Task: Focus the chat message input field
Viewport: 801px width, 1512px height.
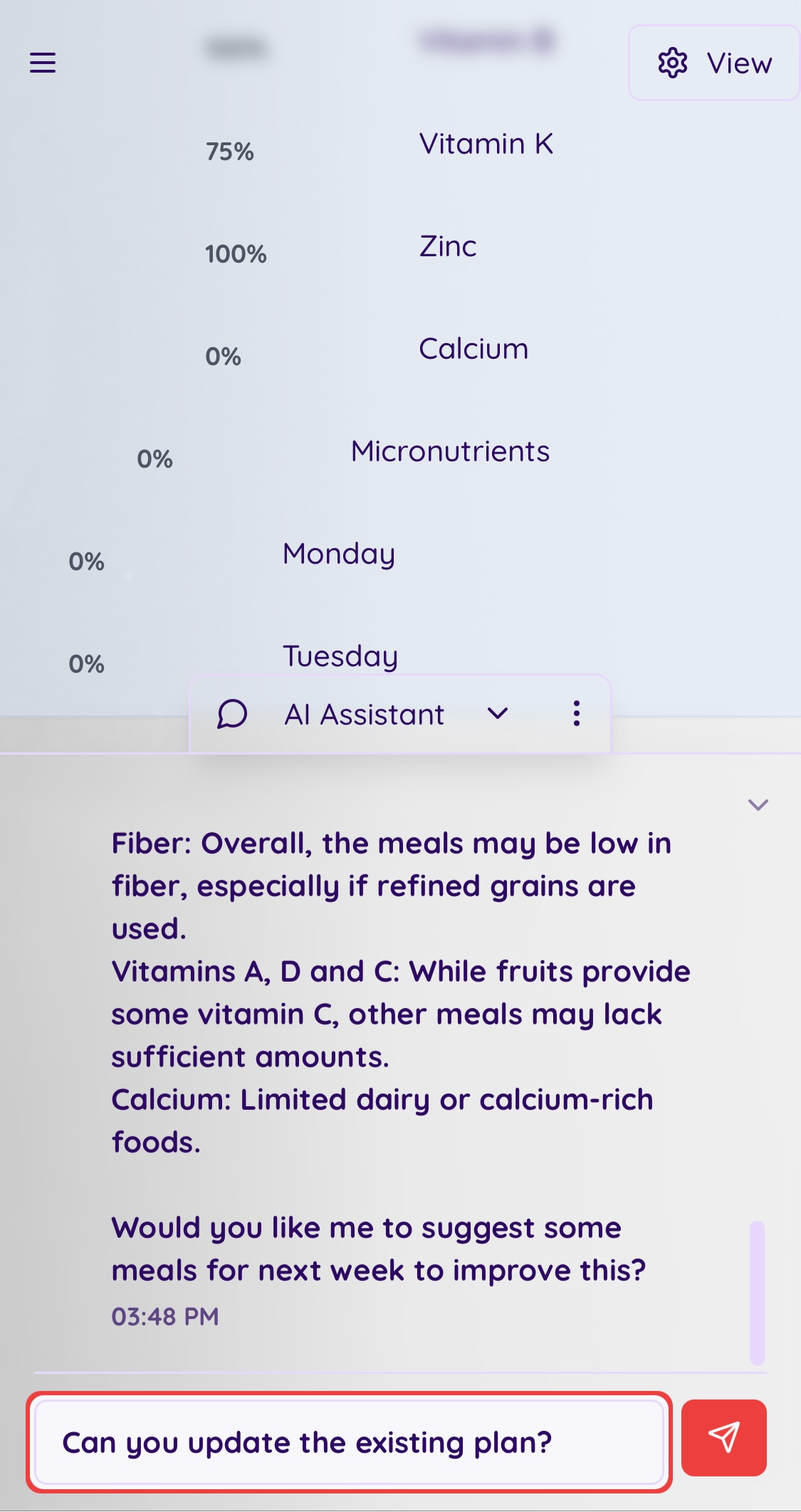Action: (x=349, y=1442)
